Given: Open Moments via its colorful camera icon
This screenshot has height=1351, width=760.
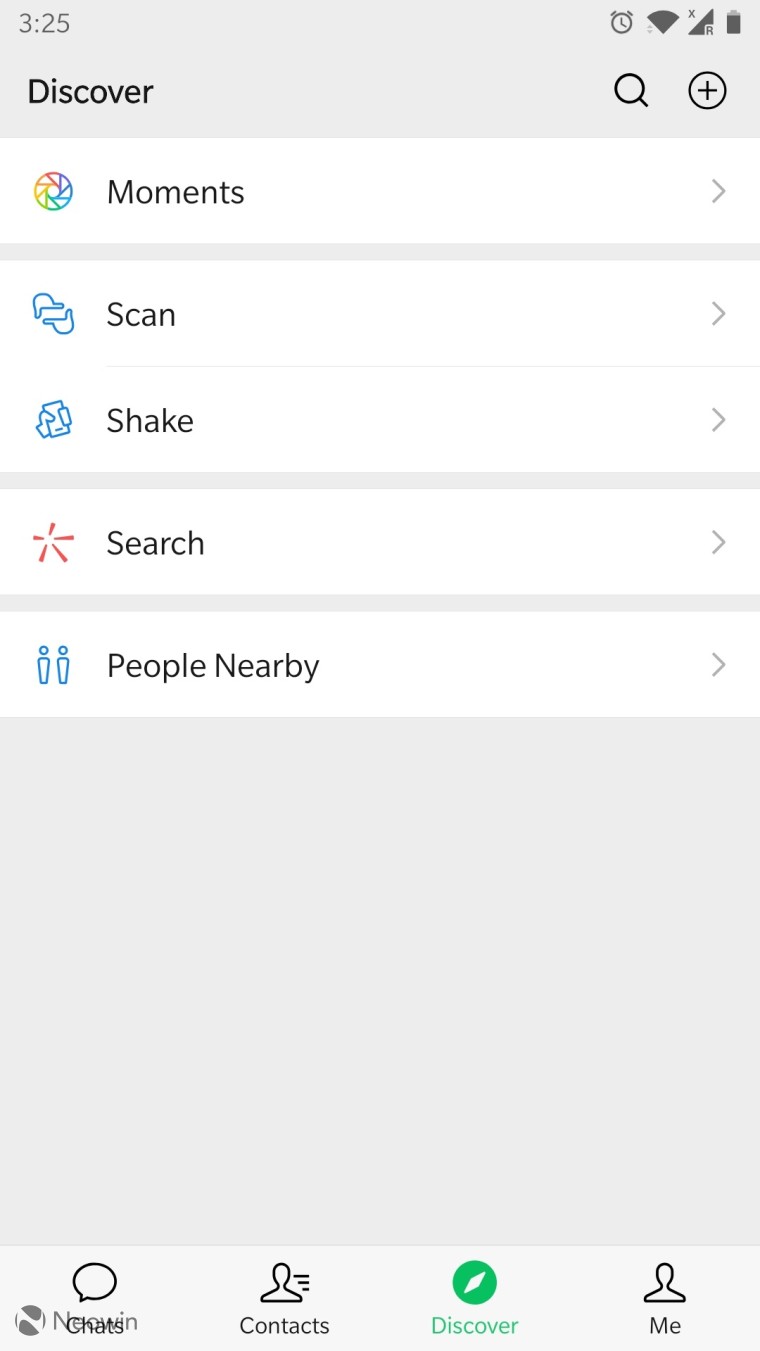Looking at the screenshot, I should 52,190.
